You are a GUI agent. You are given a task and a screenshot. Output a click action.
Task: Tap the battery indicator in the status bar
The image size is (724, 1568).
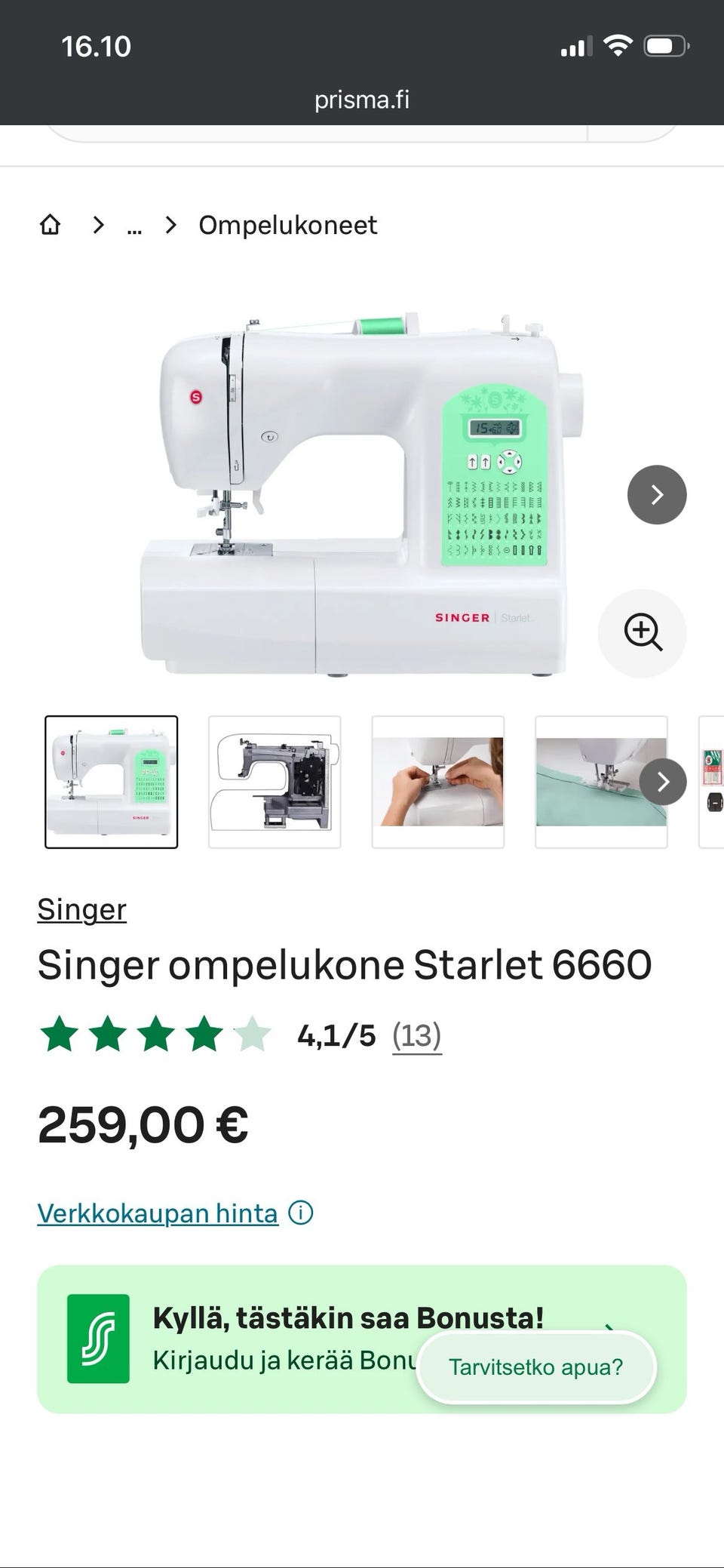tap(664, 45)
